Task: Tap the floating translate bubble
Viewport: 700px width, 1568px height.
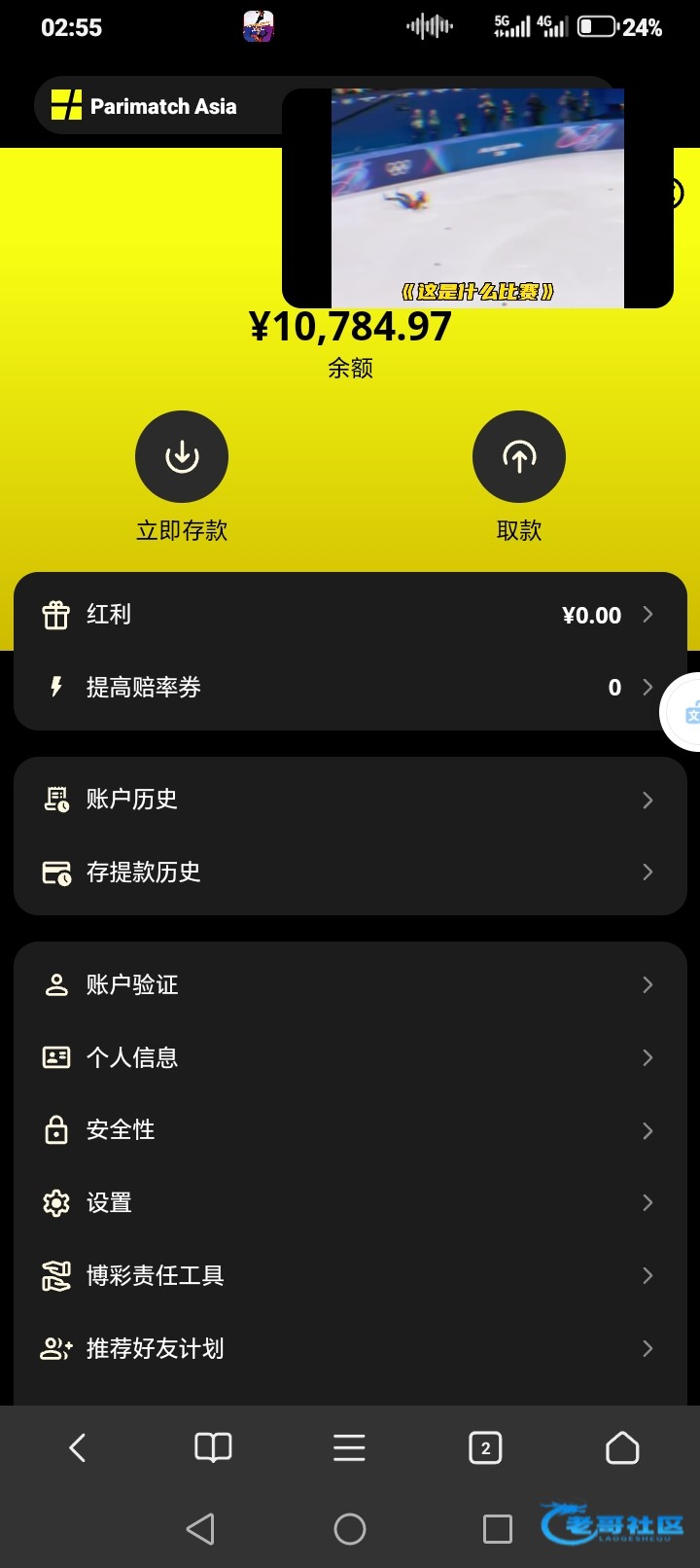Action: [x=684, y=713]
